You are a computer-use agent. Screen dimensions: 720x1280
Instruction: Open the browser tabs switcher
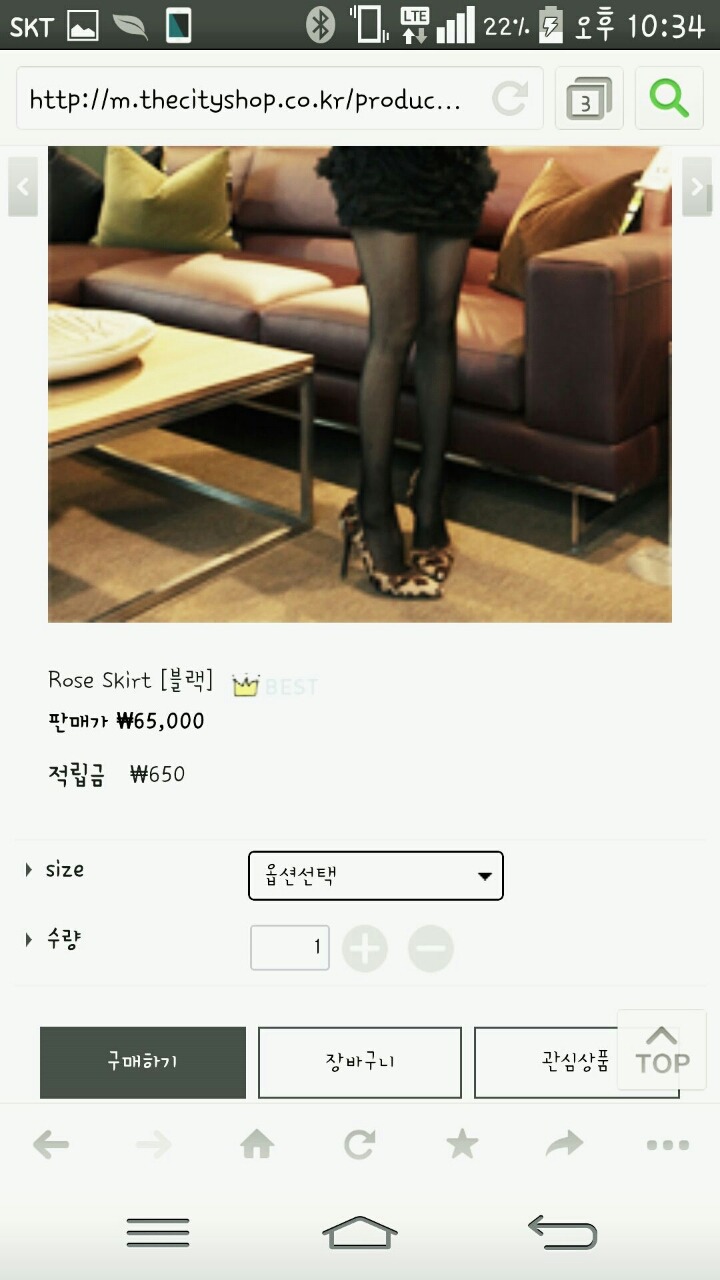coord(589,98)
